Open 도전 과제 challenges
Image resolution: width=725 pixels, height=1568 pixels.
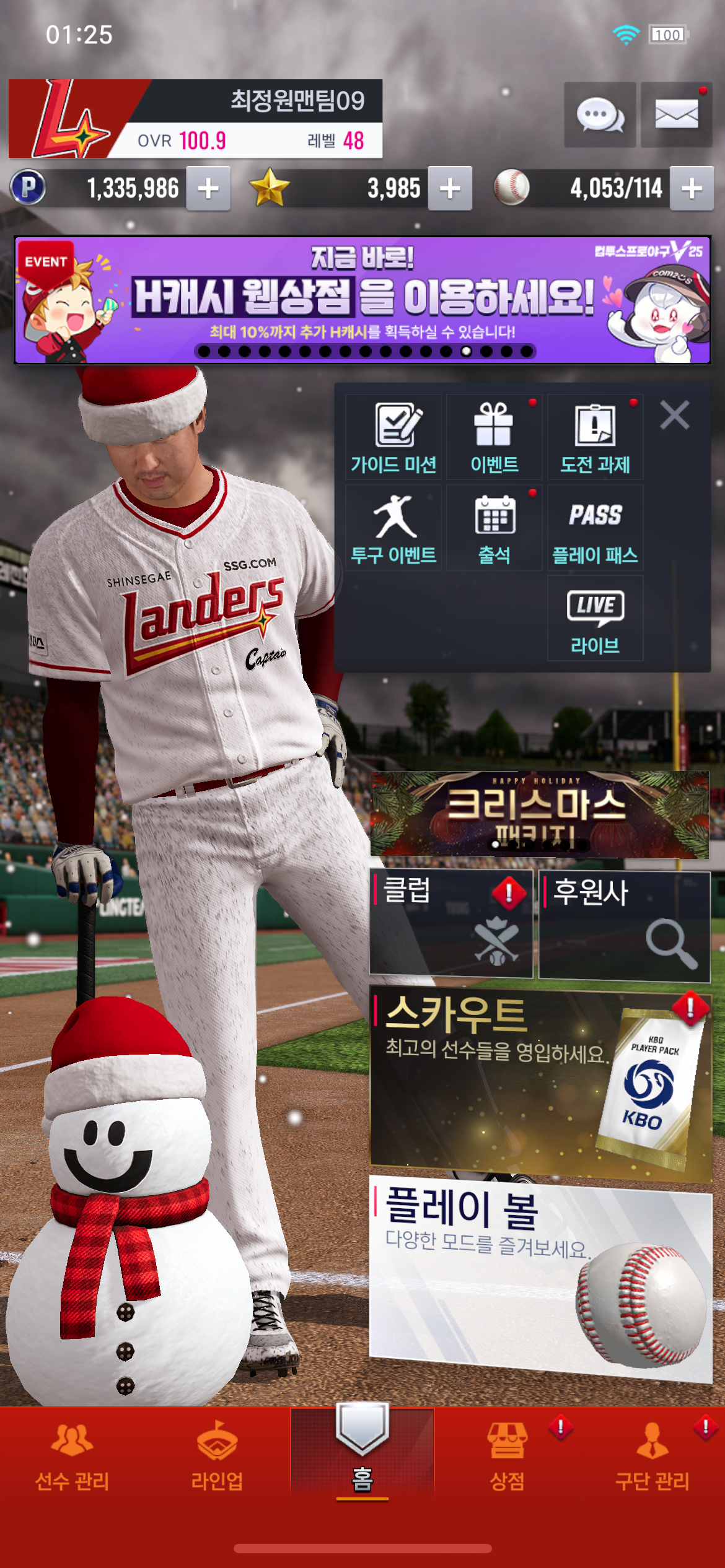[x=595, y=437]
